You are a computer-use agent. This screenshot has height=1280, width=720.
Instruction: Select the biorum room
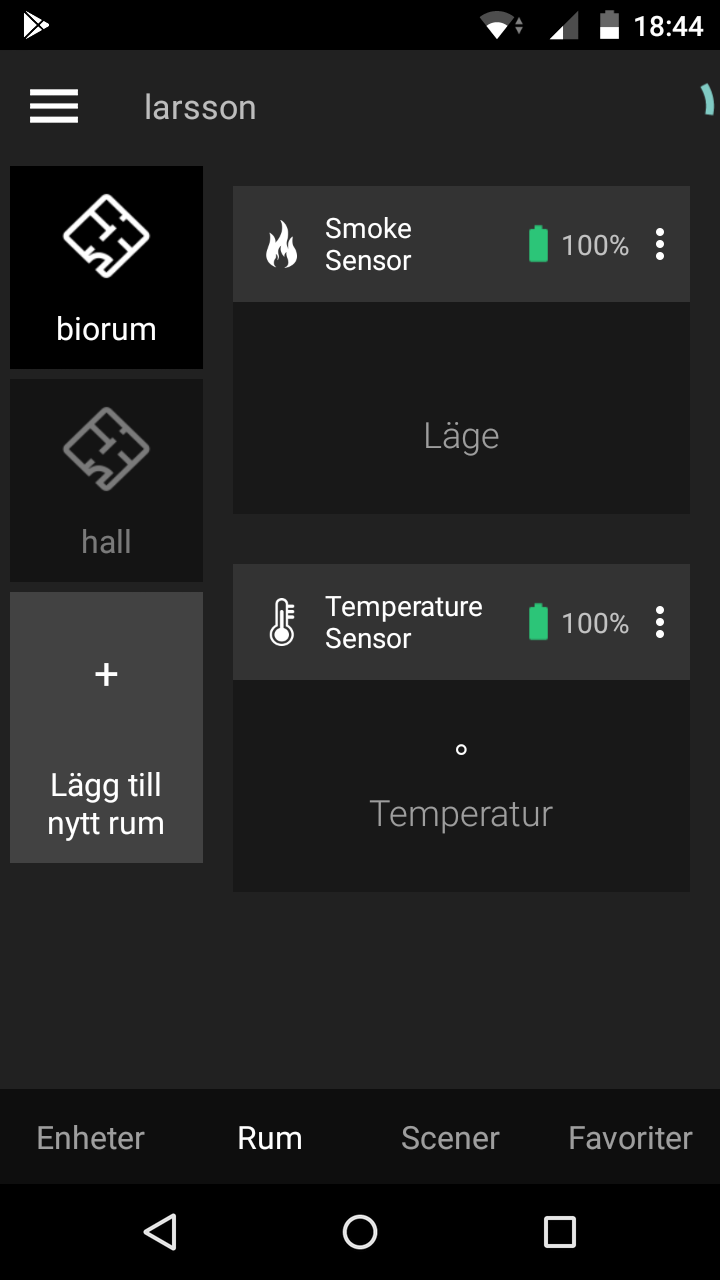[x=106, y=267]
